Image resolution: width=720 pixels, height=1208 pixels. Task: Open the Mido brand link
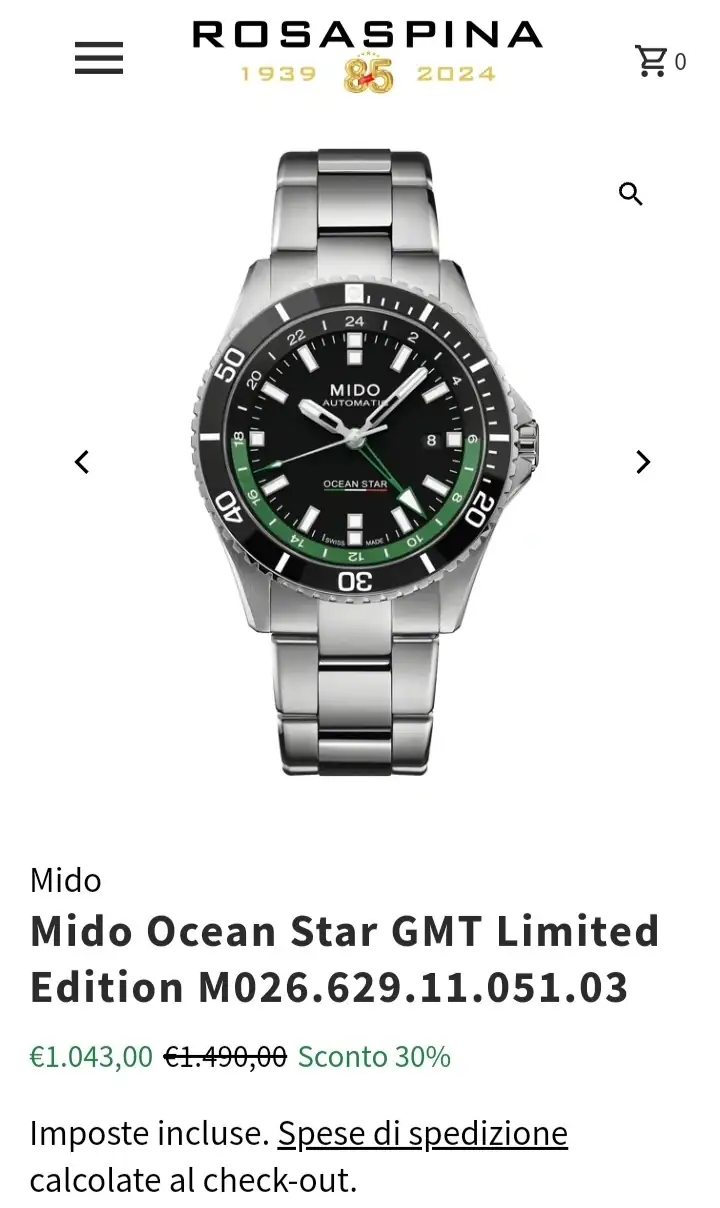click(x=66, y=880)
